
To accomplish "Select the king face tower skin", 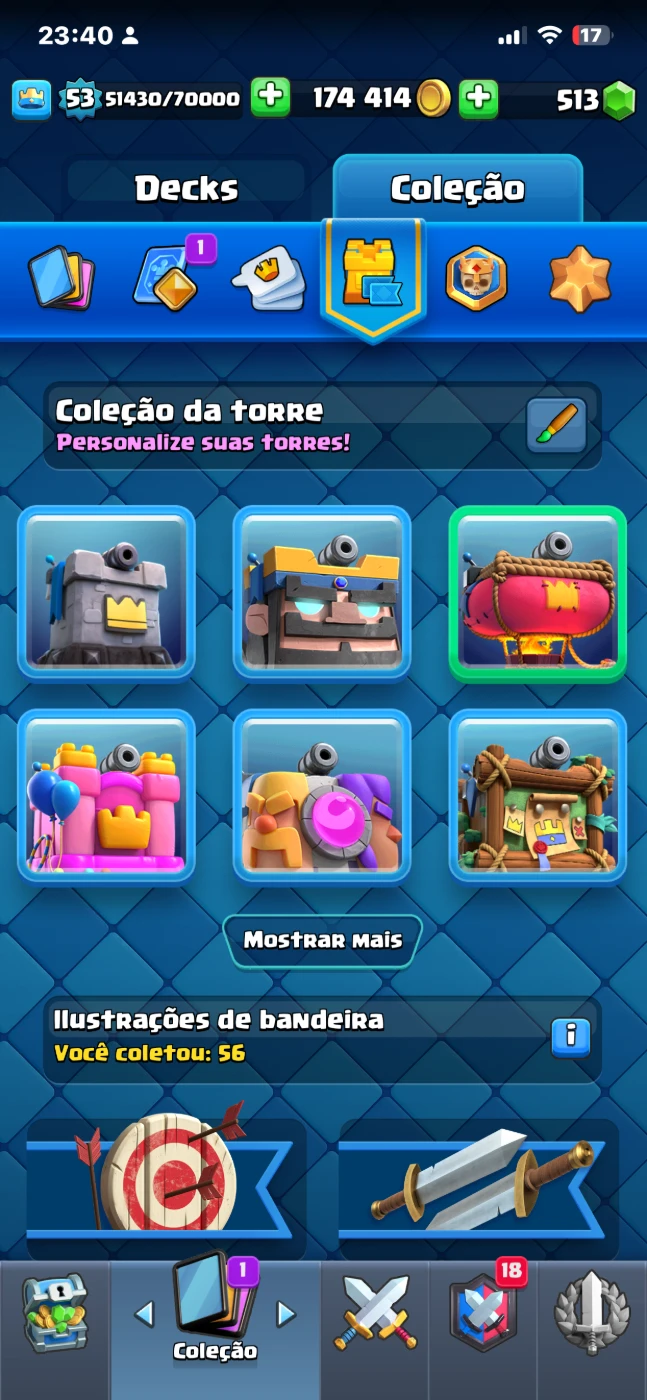I will (x=322, y=593).
